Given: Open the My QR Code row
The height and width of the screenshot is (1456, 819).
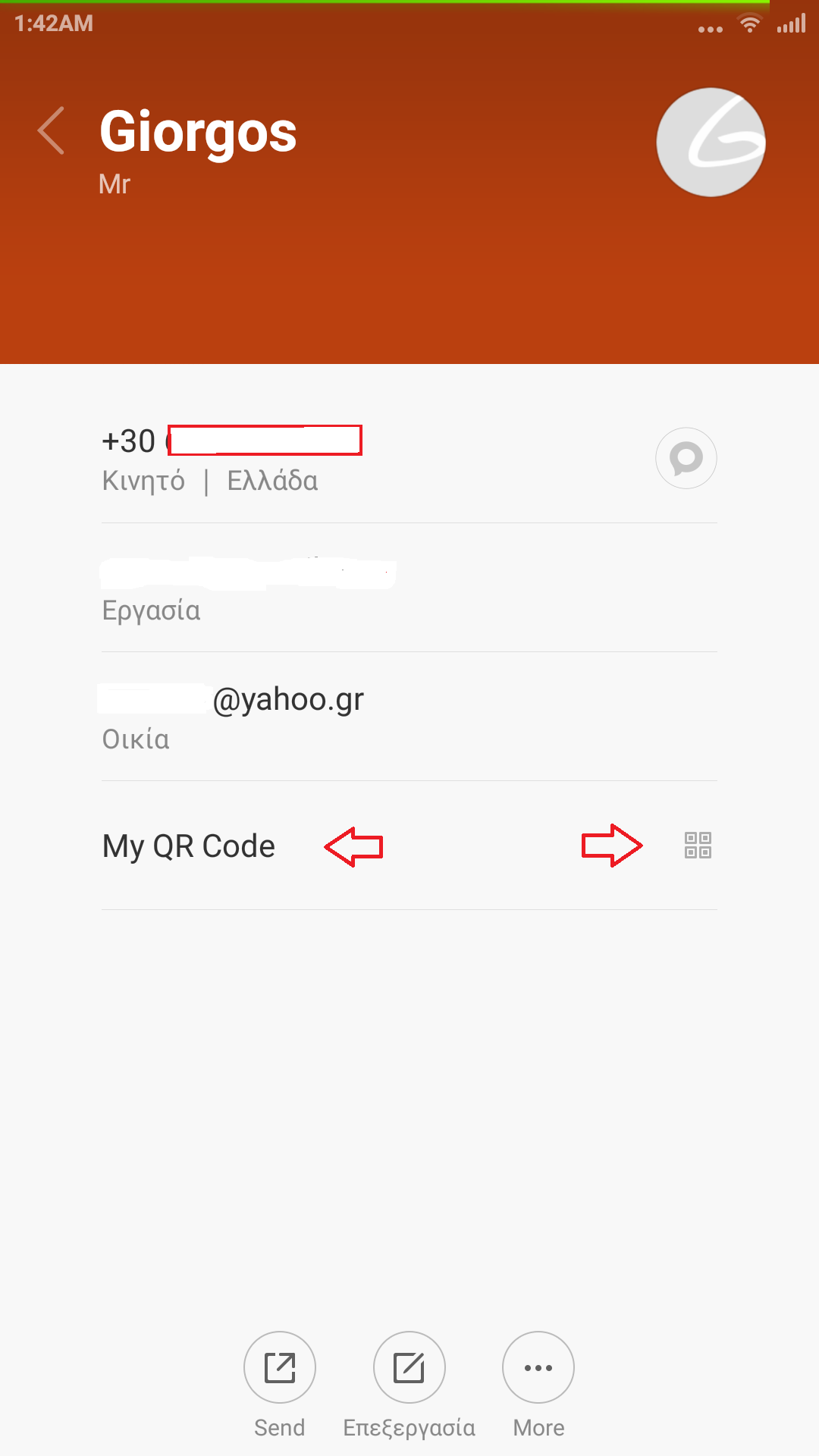Looking at the screenshot, I should tap(409, 846).
